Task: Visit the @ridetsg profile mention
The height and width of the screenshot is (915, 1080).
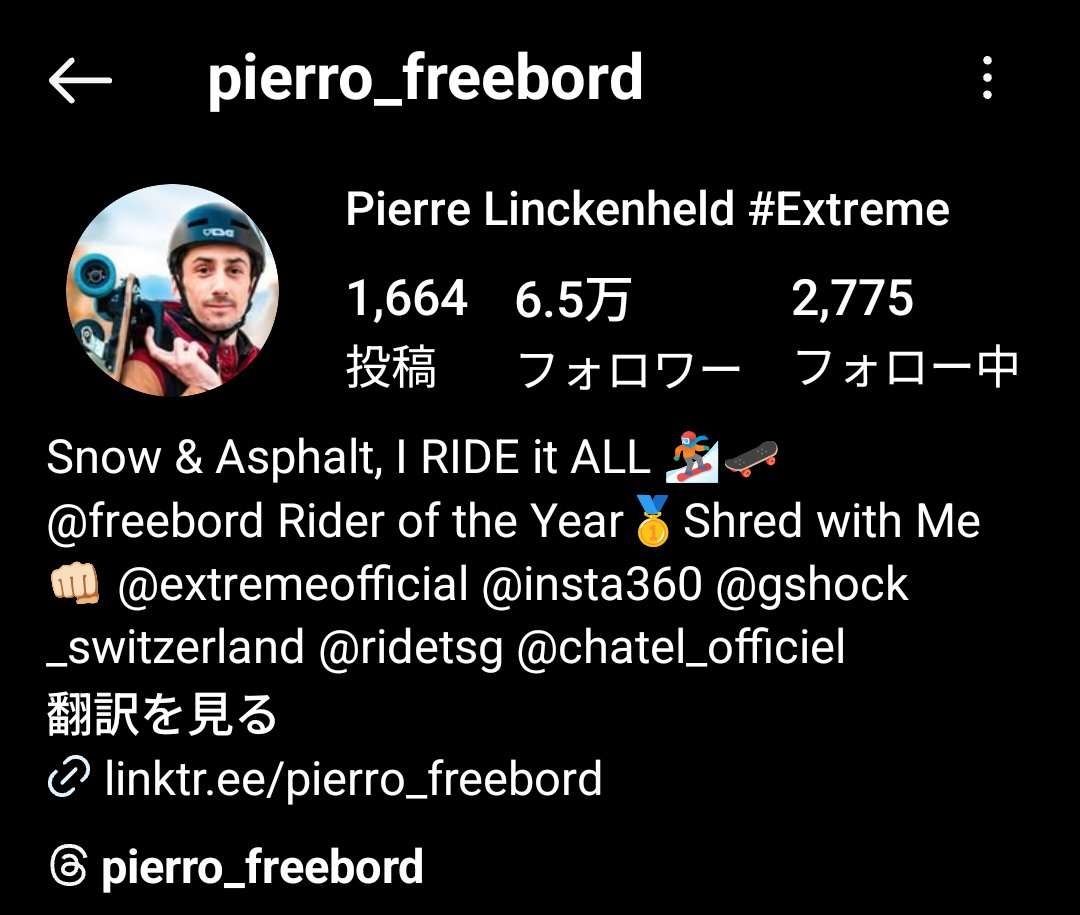Action: [410, 648]
